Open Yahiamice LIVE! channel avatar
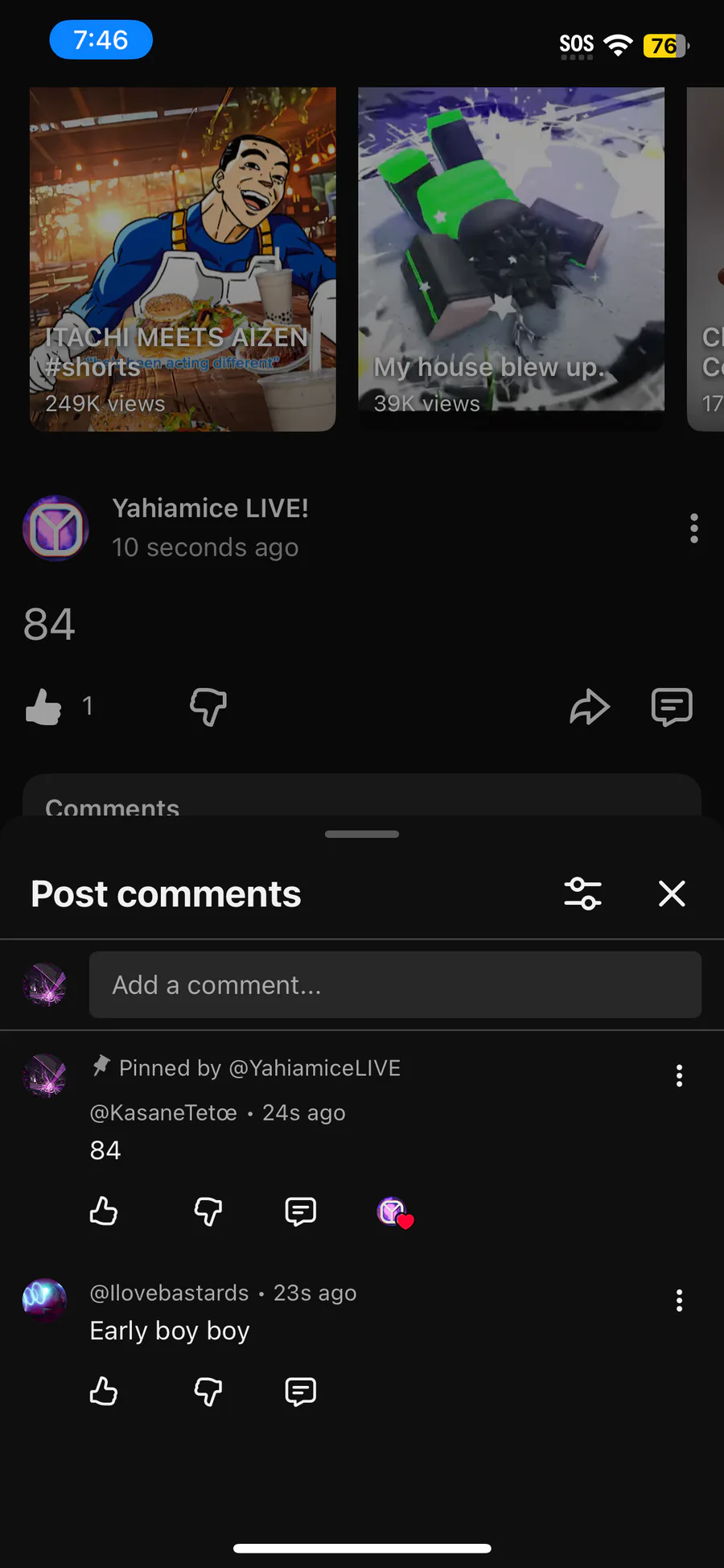Viewport: 724px width, 1568px height. click(x=56, y=528)
